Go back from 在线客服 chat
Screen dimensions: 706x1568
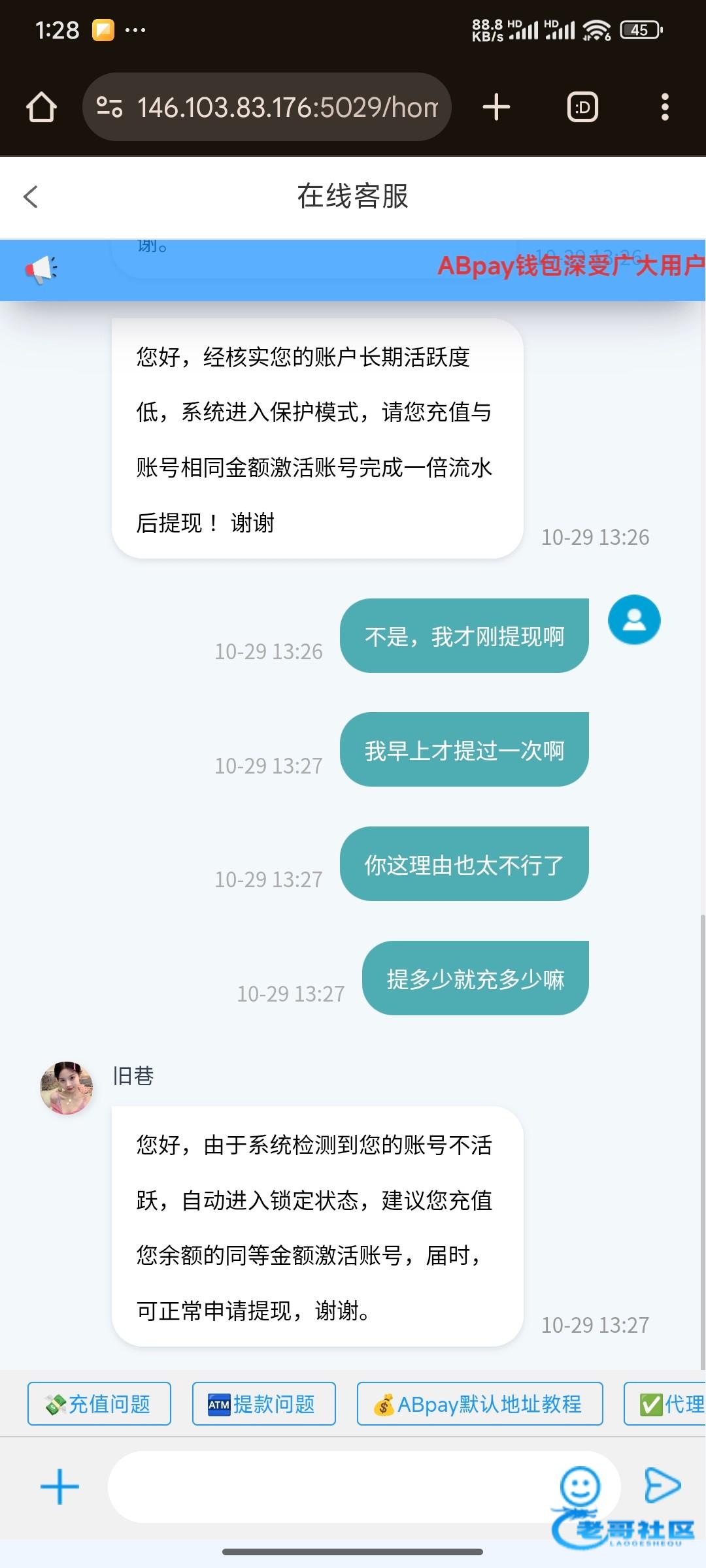[31, 197]
